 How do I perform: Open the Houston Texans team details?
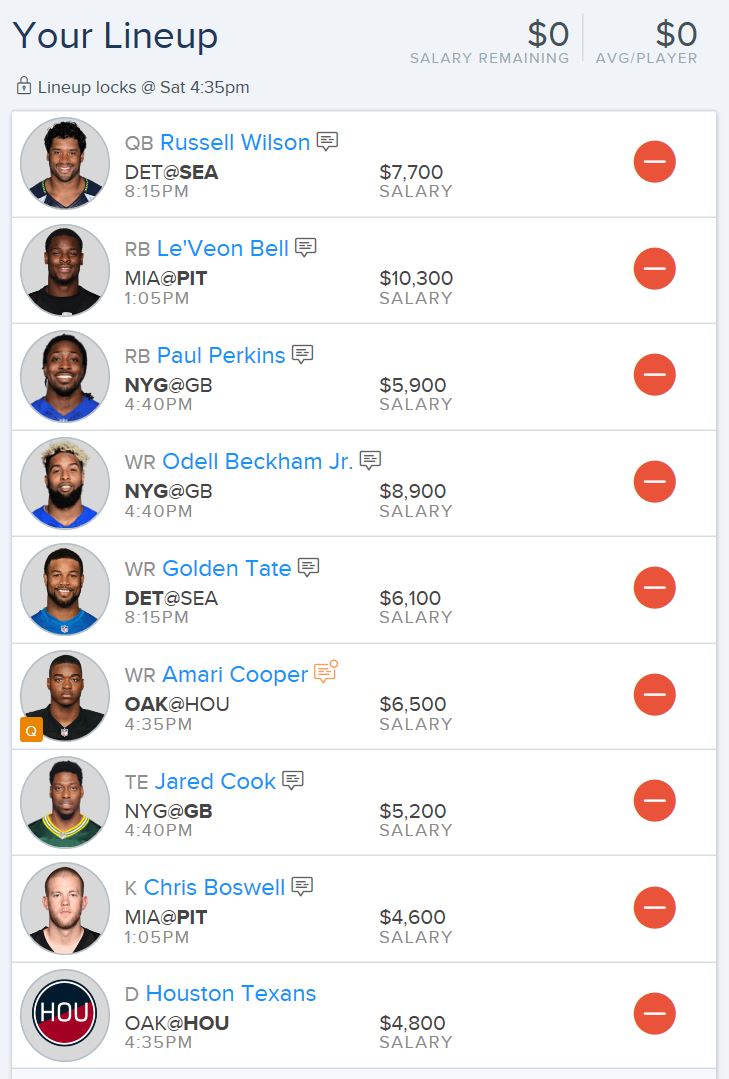[231, 993]
